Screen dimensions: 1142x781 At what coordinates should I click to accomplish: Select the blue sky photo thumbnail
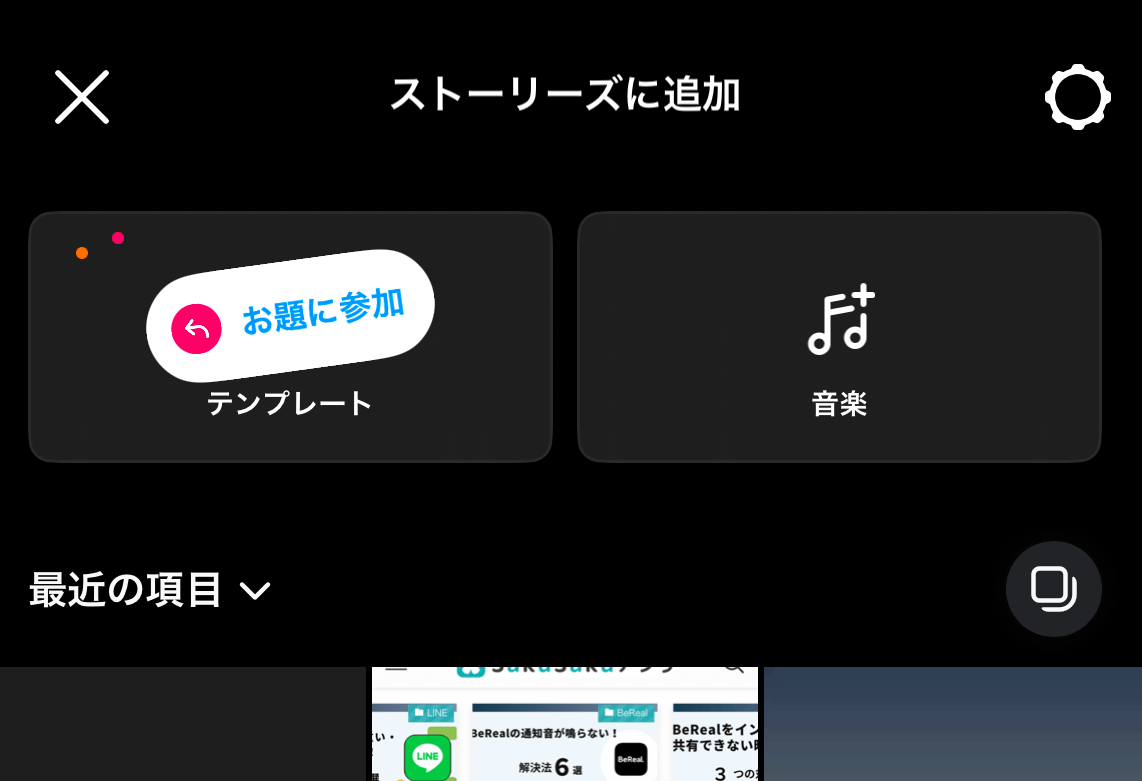pos(952,724)
